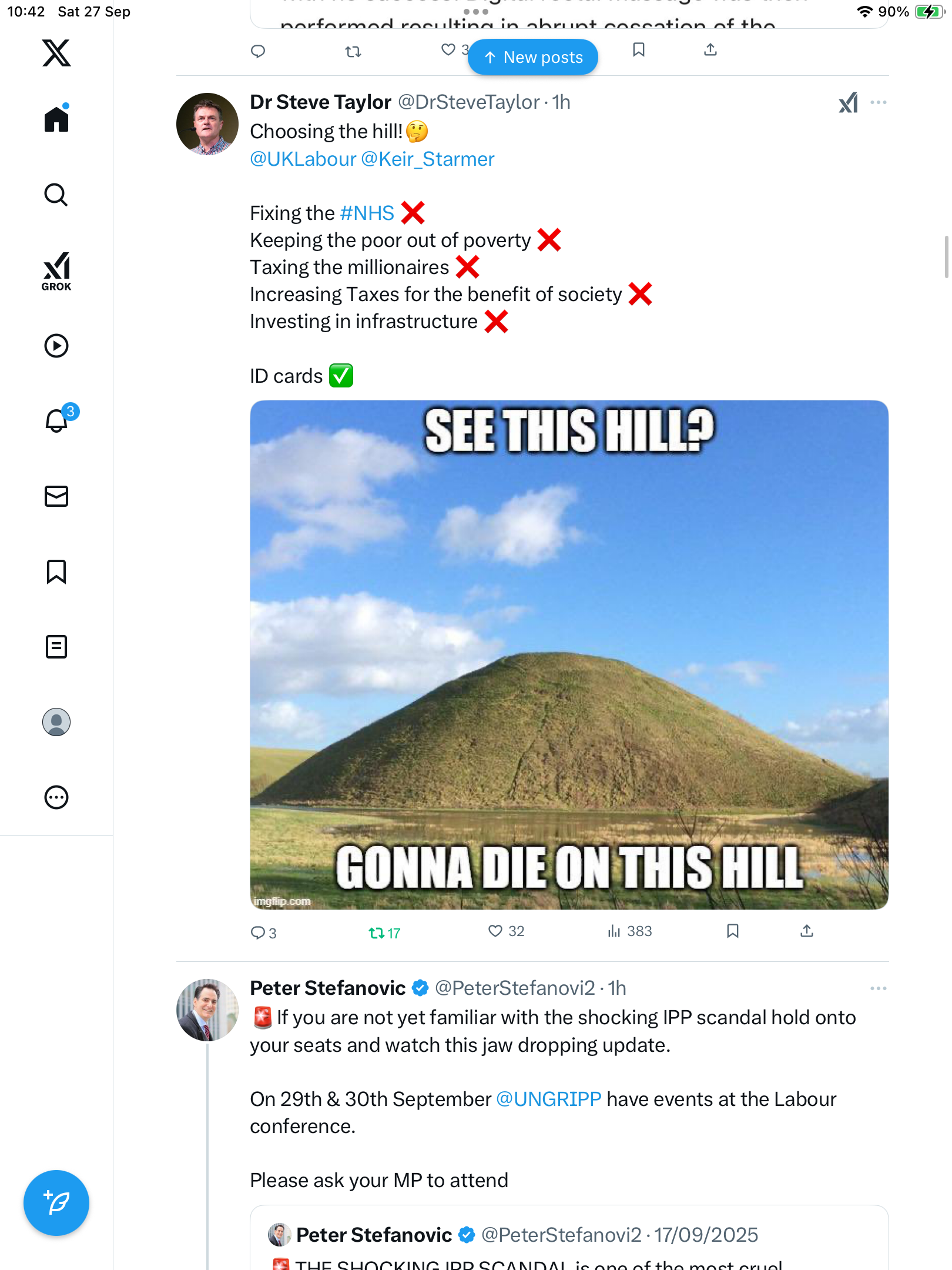Ask Grok about Dr Steve Taylor's post

tap(848, 102)
